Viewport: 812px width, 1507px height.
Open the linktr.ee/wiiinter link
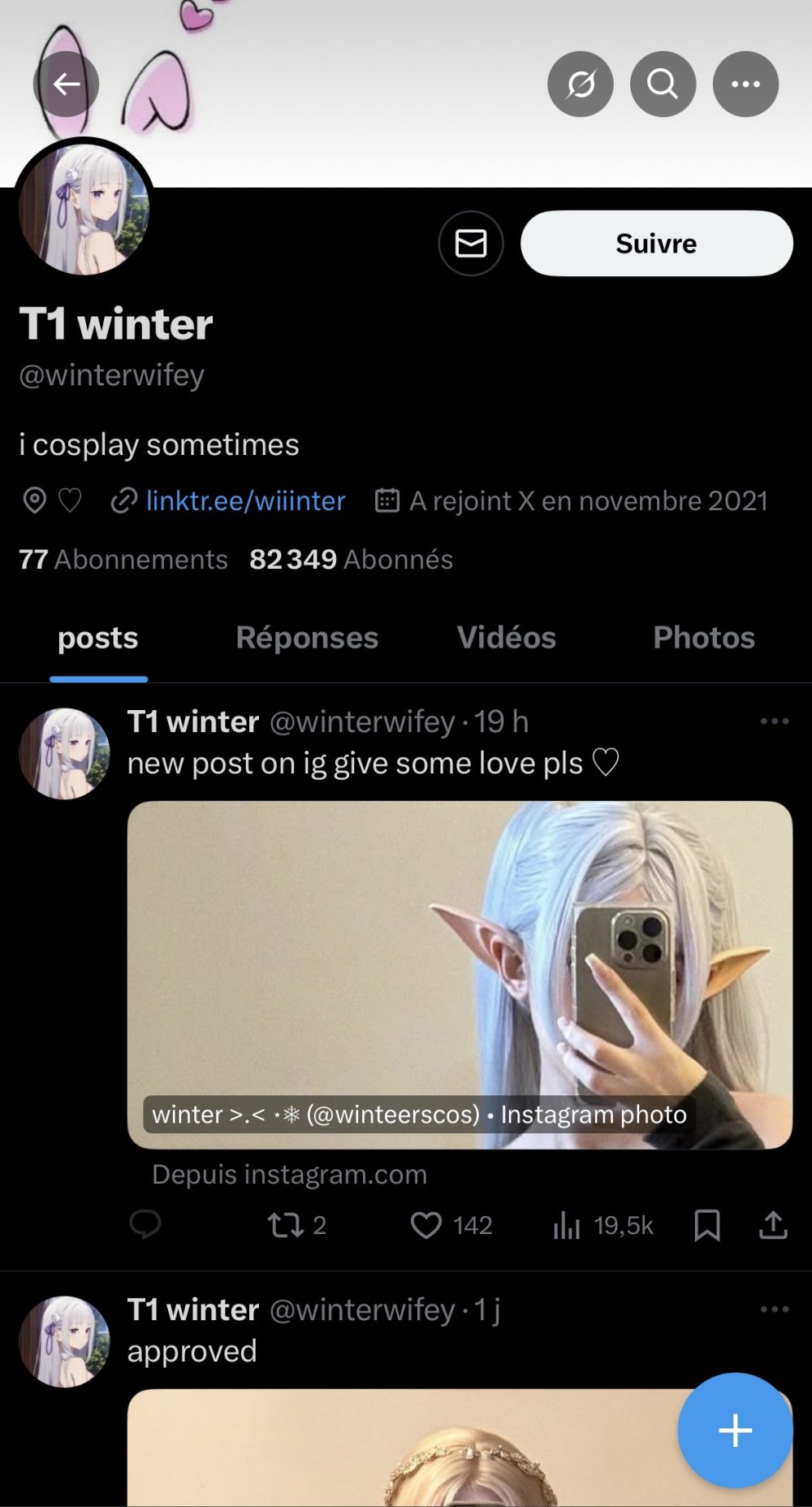point(245,500)
